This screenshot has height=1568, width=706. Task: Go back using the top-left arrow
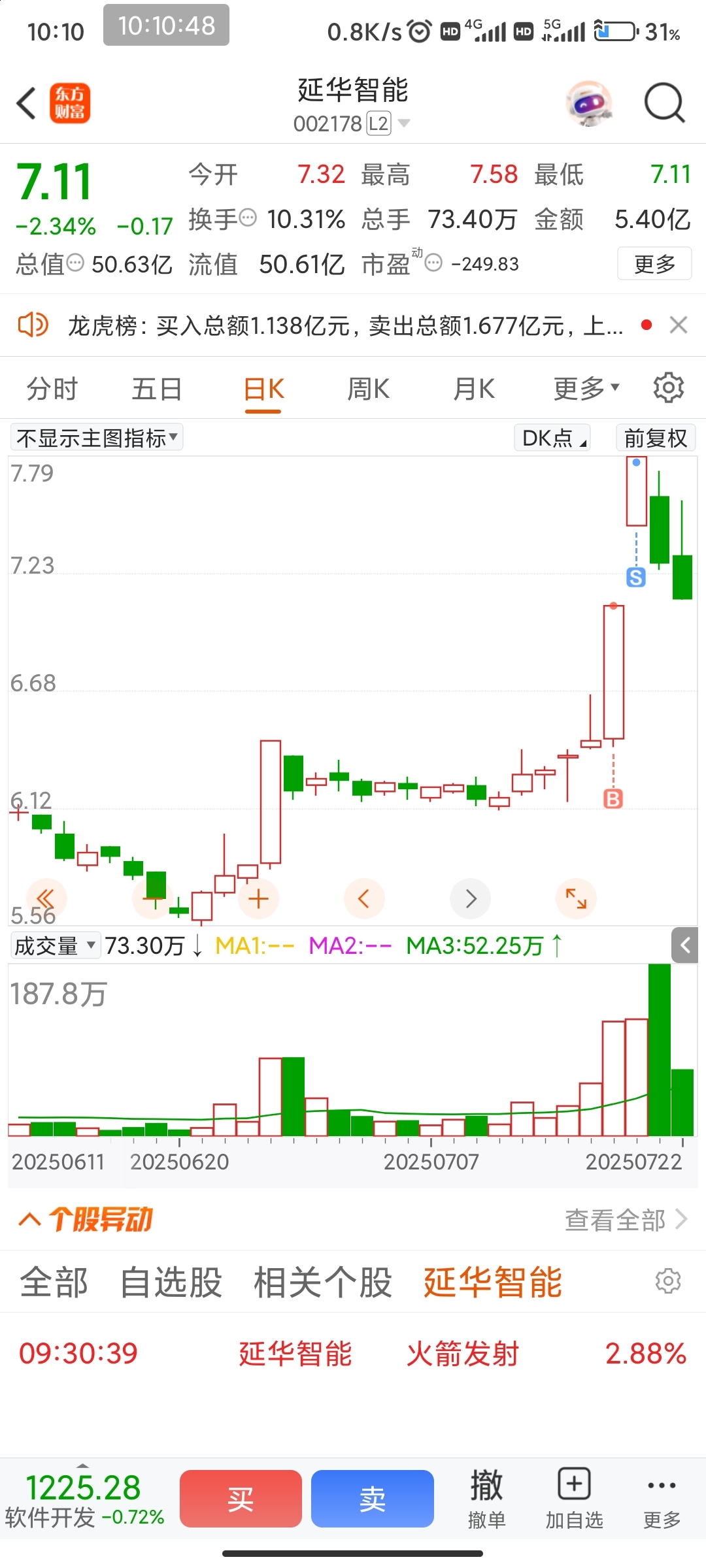(x=26, y=103)
